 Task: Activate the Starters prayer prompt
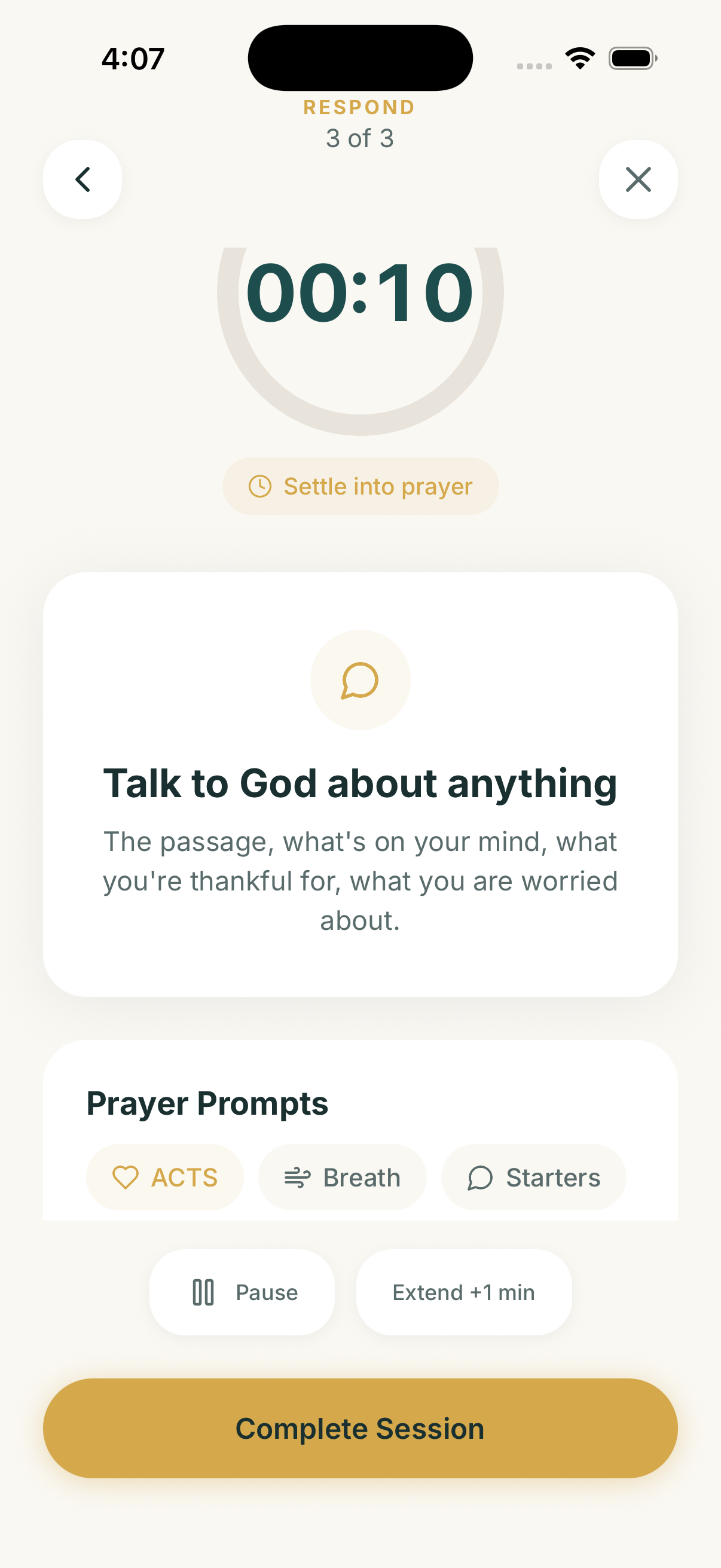[x=534, y=1177]
